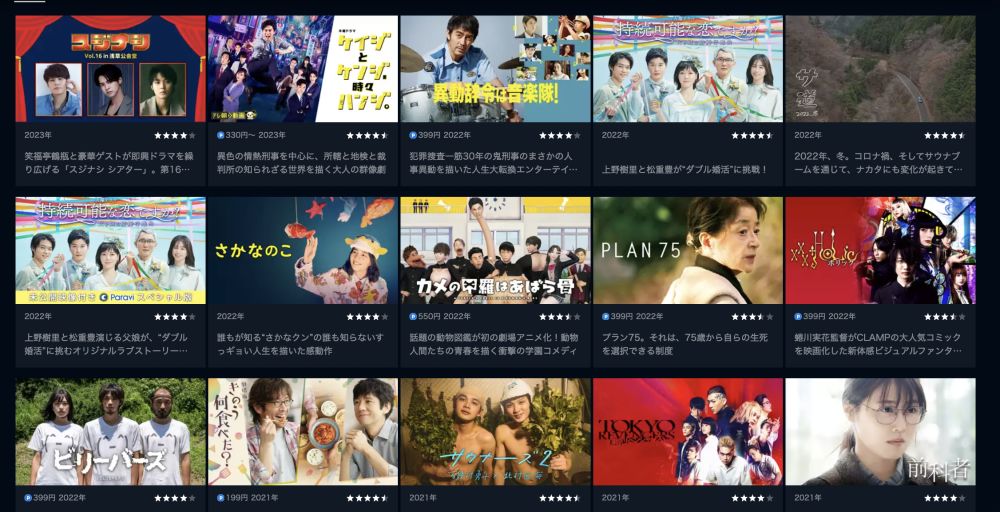This screenshot has height=512, width=1000.
Task: Open 持続可能な恋ですか? Paraviスペシャル版
Action: coord(111,250)
